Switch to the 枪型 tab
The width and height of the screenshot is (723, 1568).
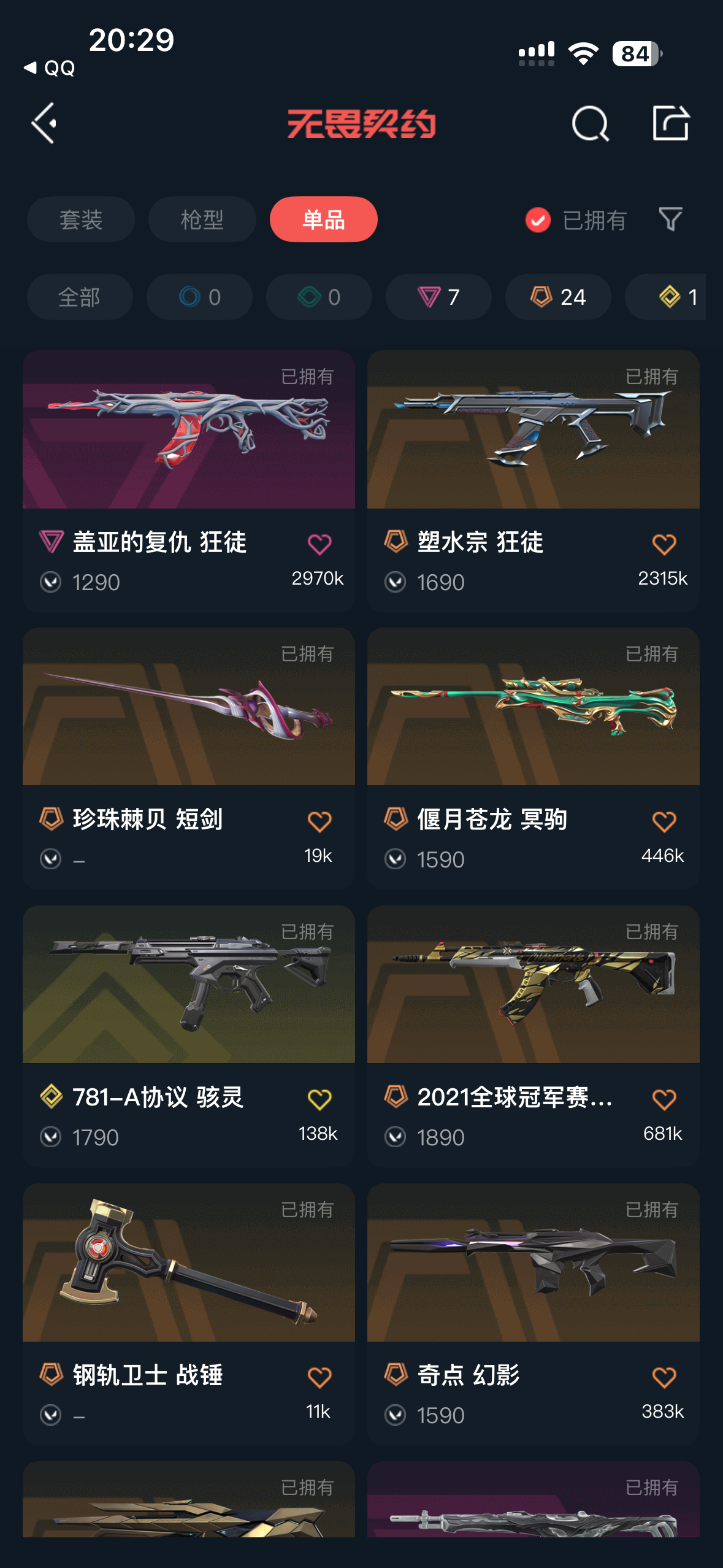click(x=202, y=220)
